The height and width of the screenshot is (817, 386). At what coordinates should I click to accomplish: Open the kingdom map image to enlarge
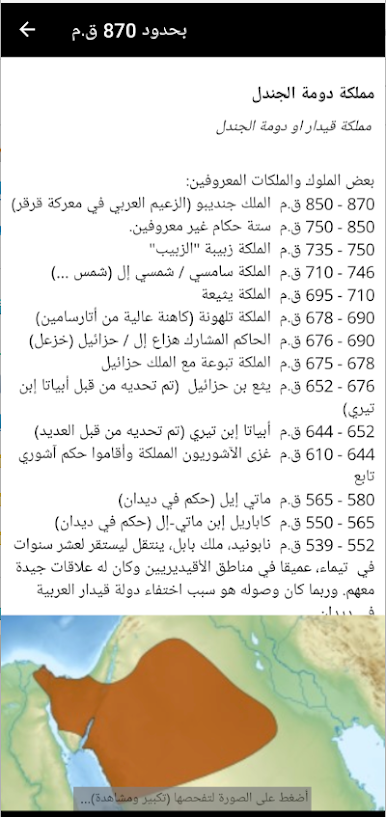point(193,713)
